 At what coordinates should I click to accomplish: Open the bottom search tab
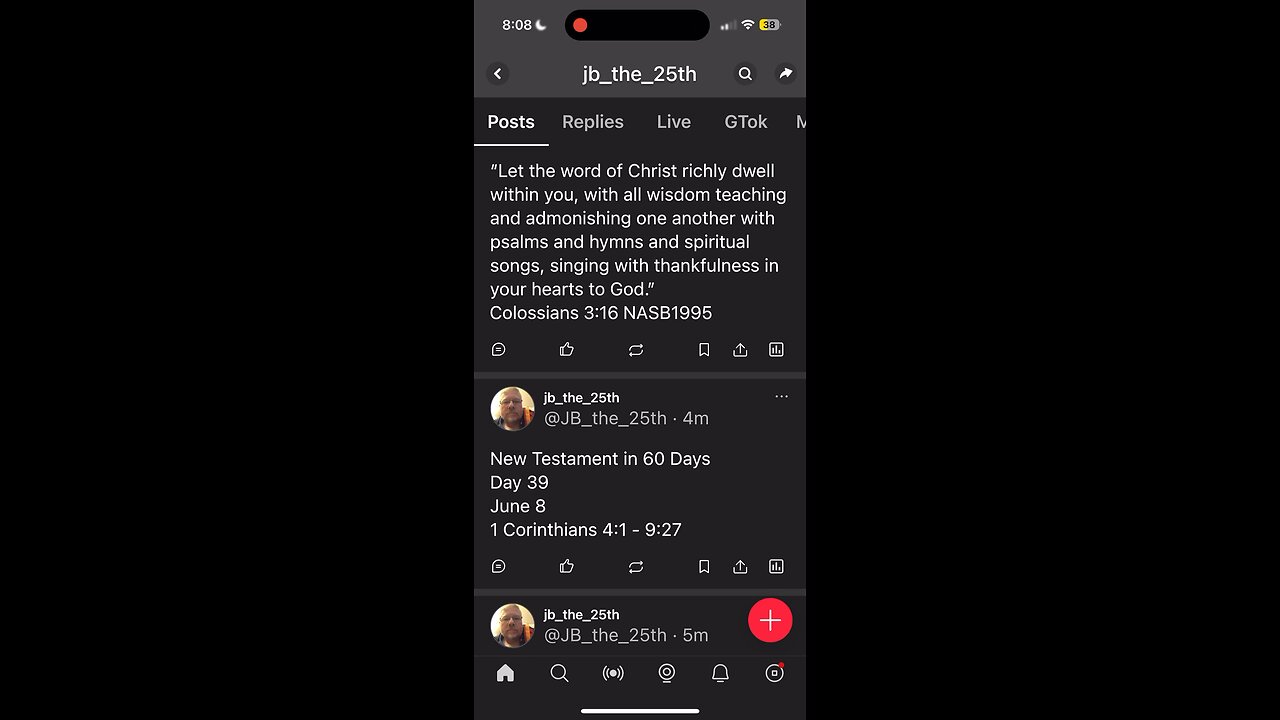559,674
